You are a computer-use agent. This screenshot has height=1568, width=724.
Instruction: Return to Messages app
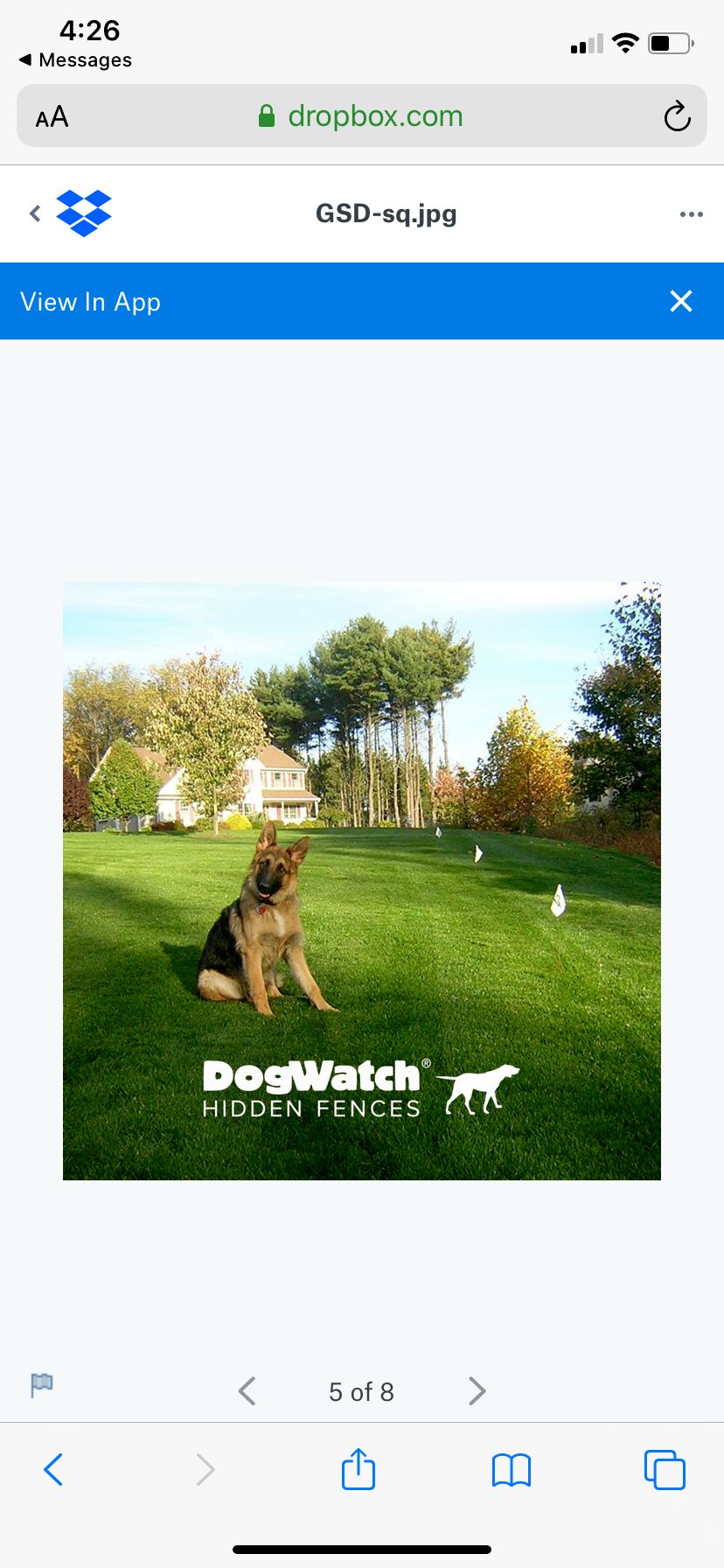coord(75,60)
